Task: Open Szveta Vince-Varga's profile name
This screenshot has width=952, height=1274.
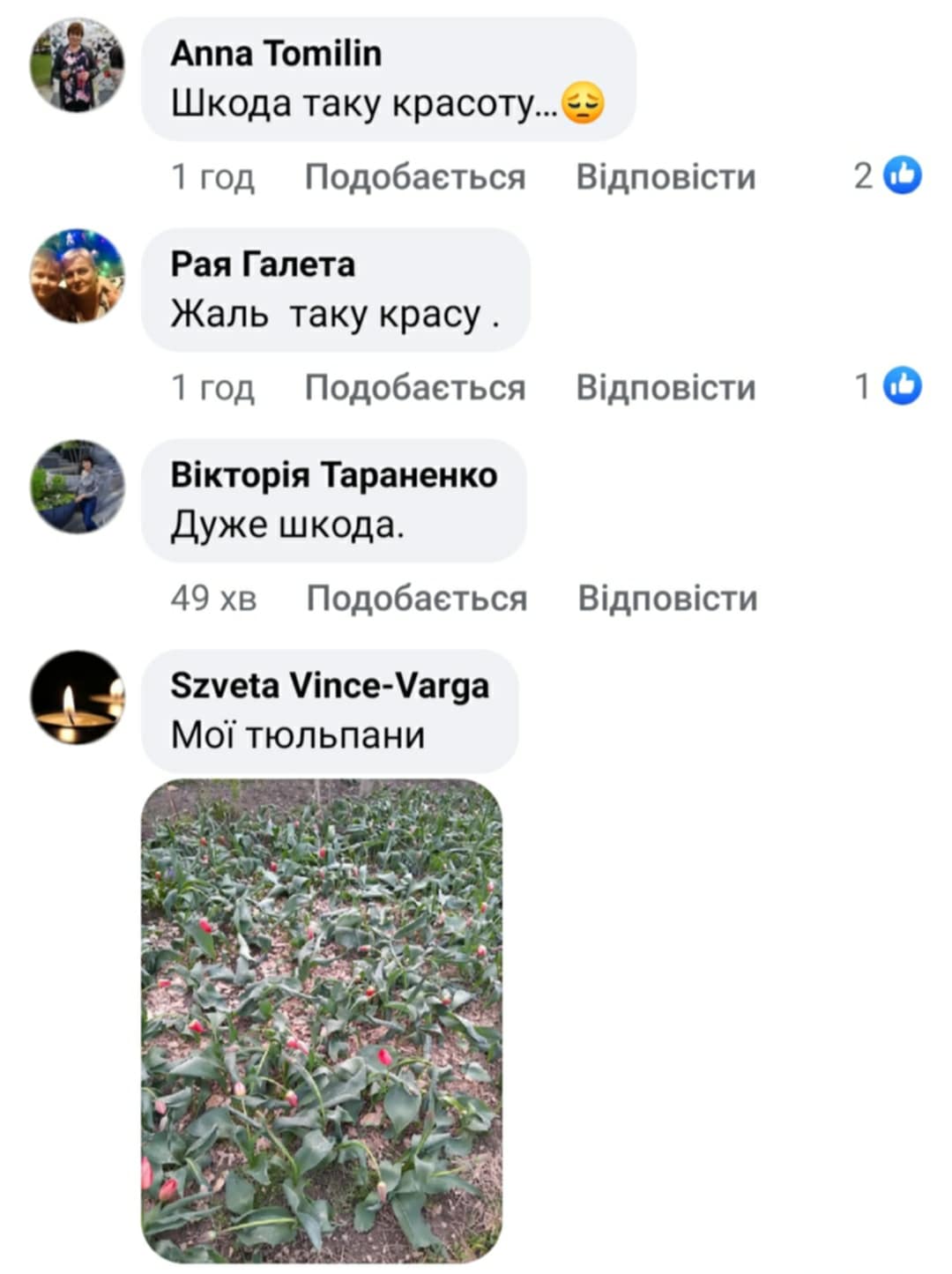Action: (330, 685)
